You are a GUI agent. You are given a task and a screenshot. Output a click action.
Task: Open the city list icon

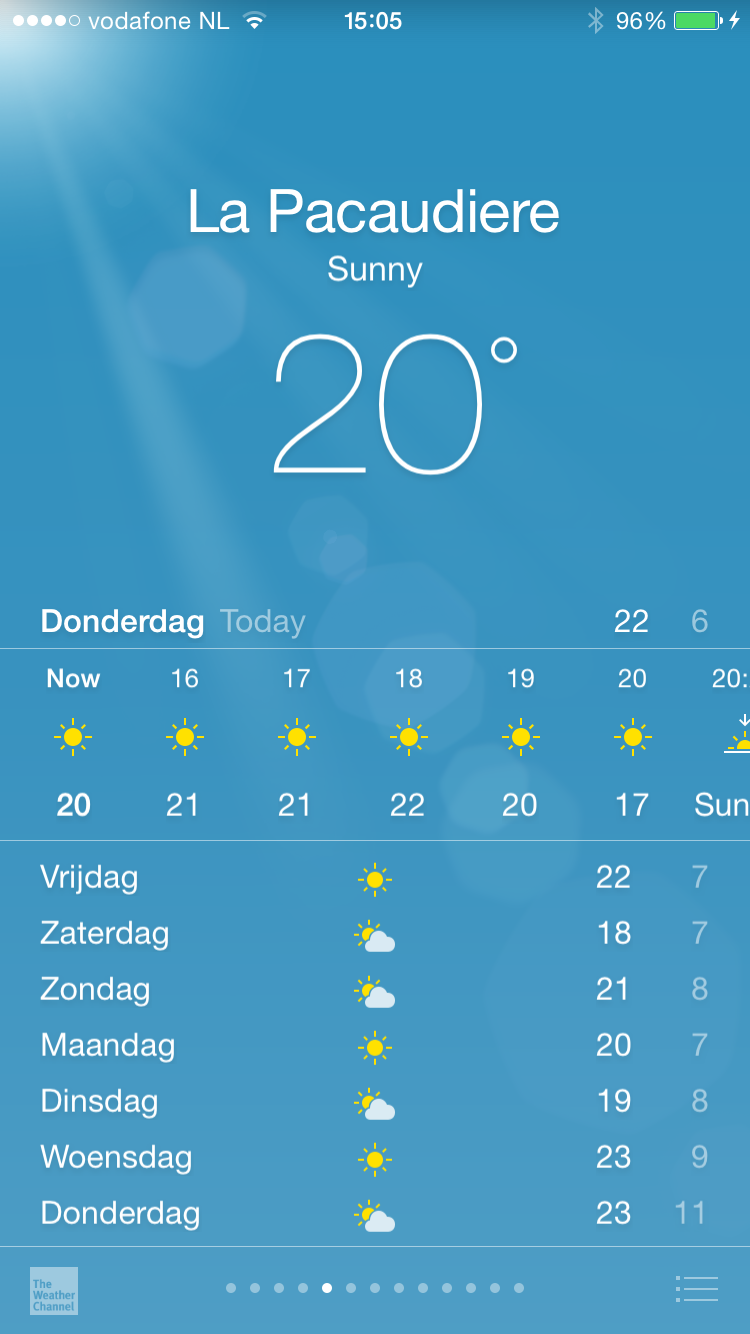(697, 1289)
